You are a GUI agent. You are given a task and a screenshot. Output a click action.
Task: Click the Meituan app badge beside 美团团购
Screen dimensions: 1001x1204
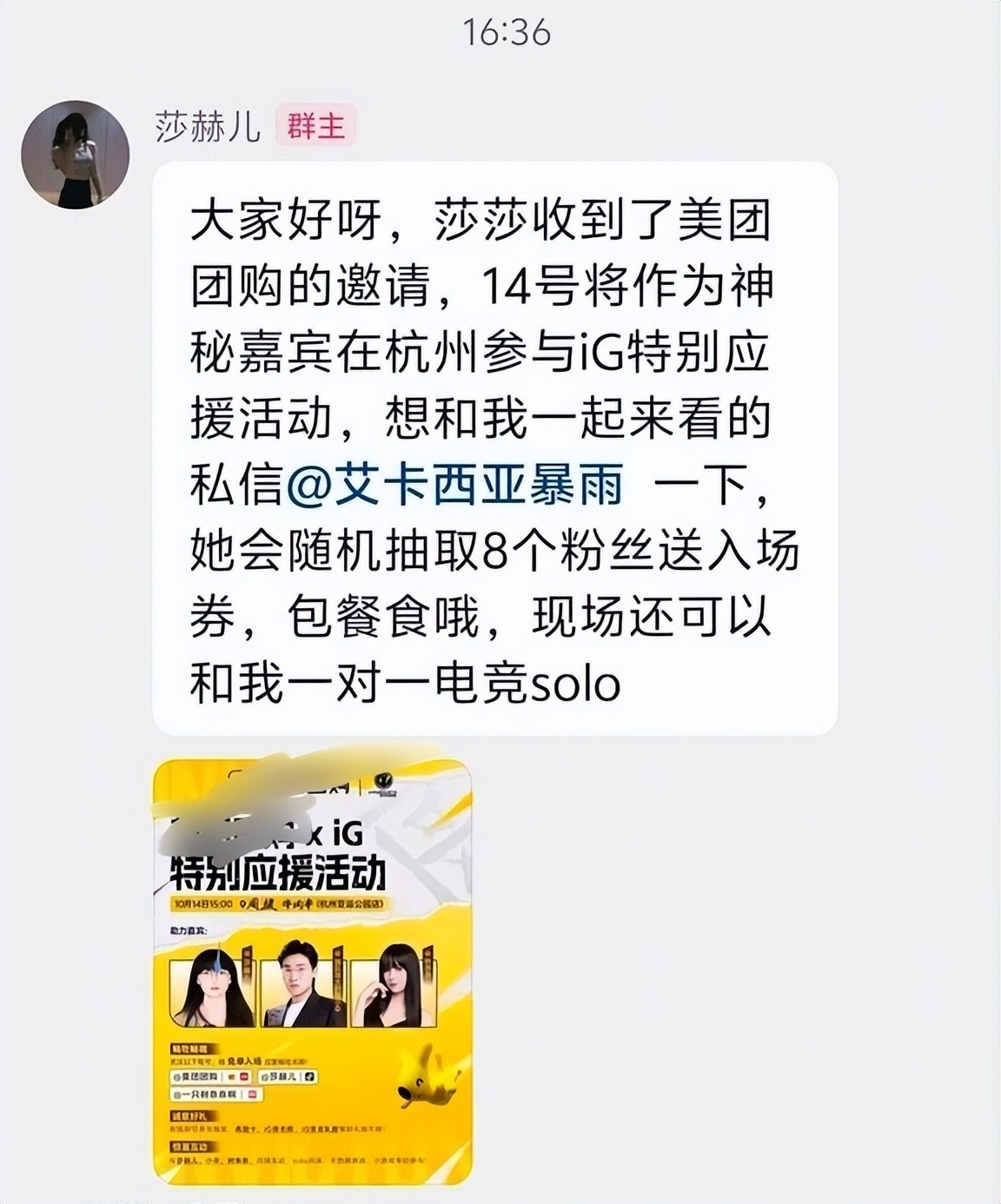click(x=230, y=1076)
